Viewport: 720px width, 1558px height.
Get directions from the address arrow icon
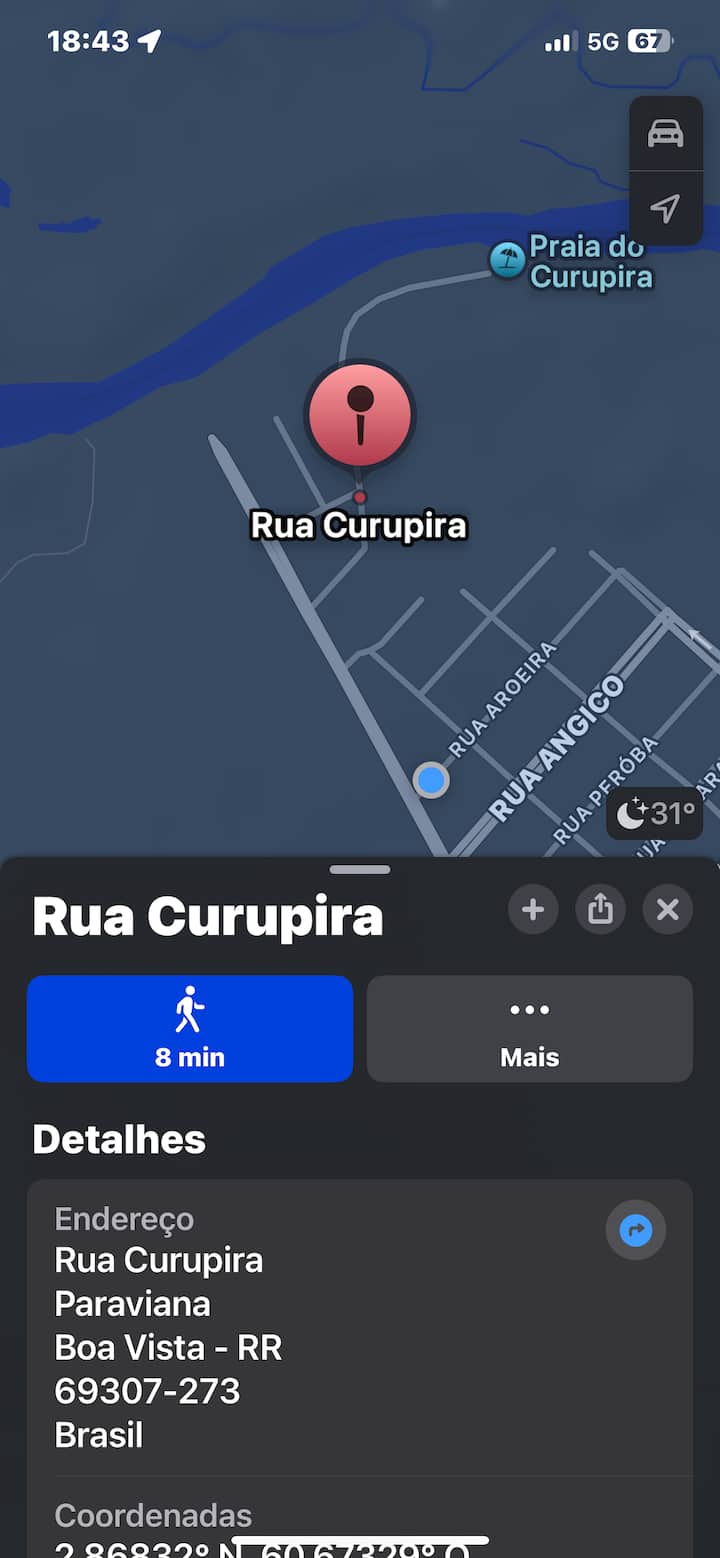click(636, 1230)
